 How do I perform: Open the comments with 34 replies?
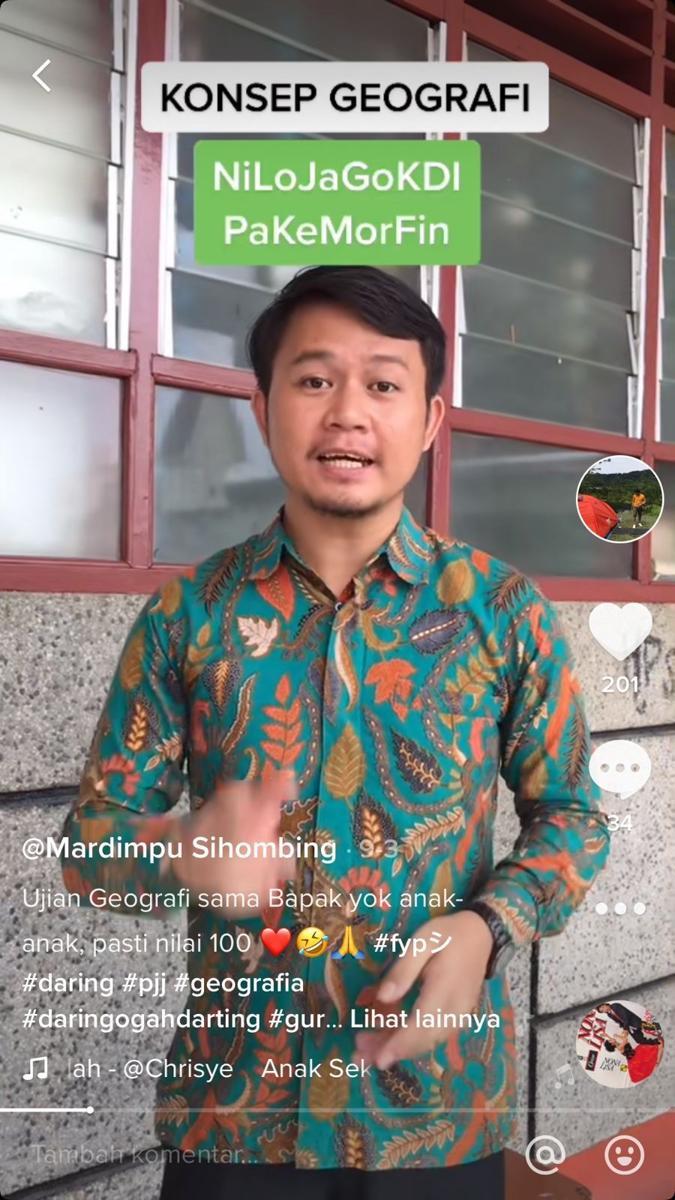click(620, 770)
